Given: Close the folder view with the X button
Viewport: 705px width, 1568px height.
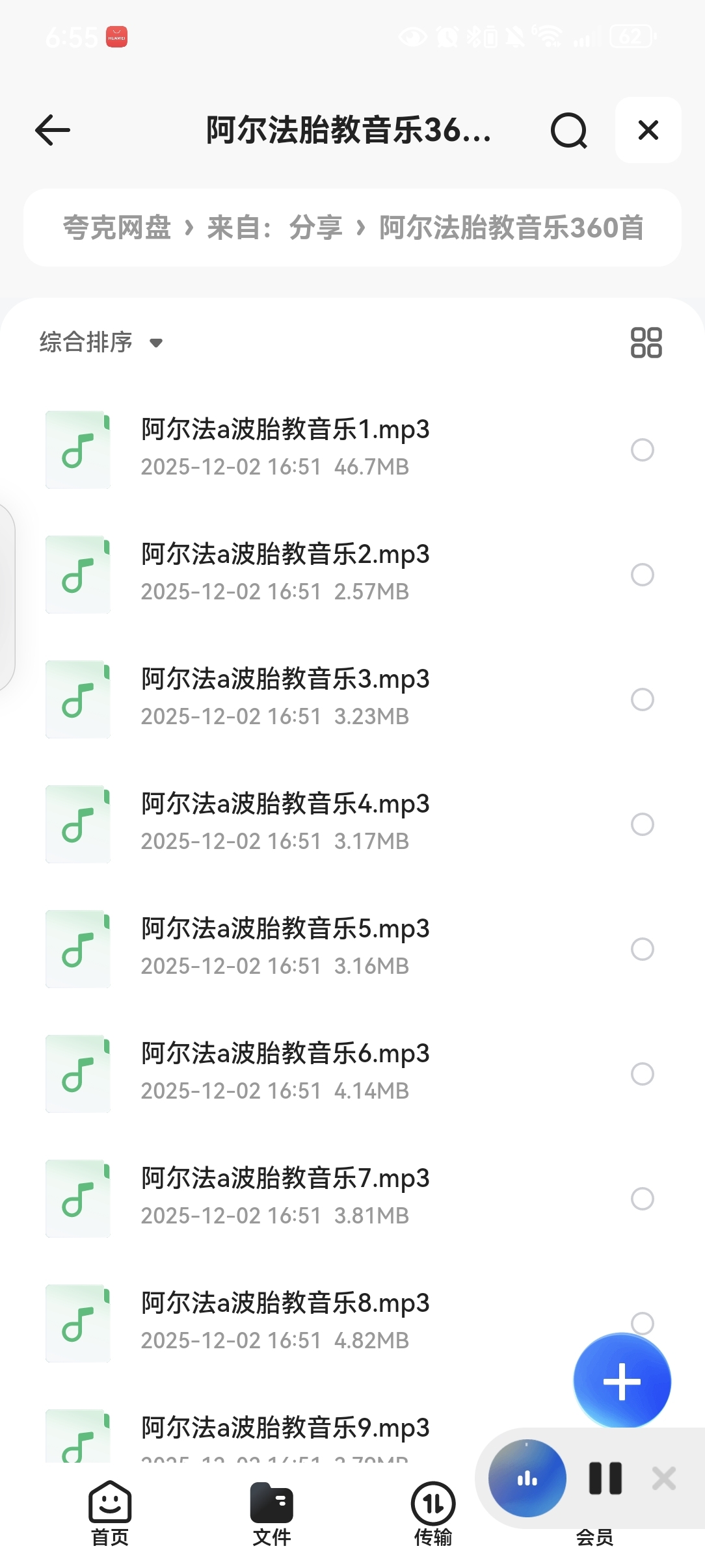Looking at the screenshot, I should 648,130.
